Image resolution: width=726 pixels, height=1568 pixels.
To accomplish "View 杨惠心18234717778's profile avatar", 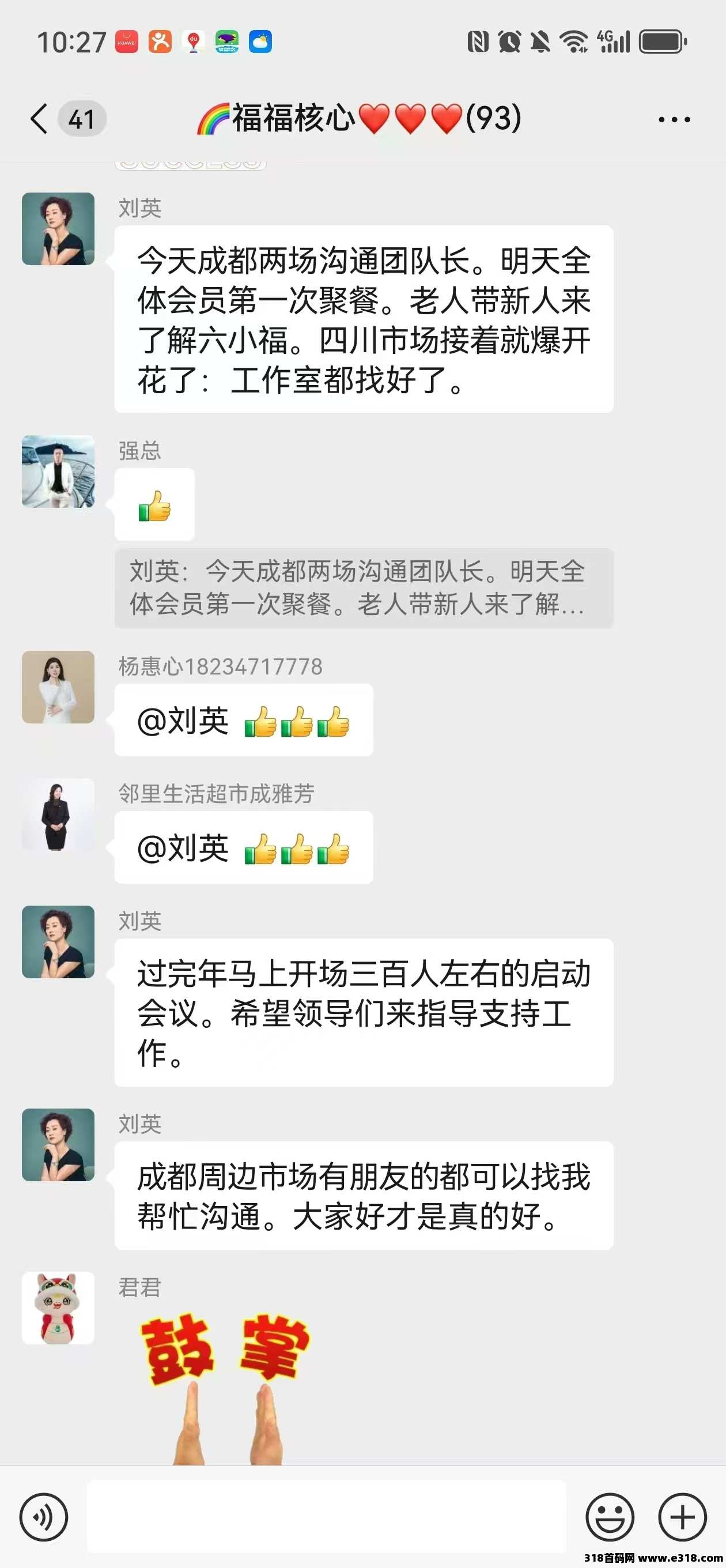I will pyautogui.click(x=58, y=687).
